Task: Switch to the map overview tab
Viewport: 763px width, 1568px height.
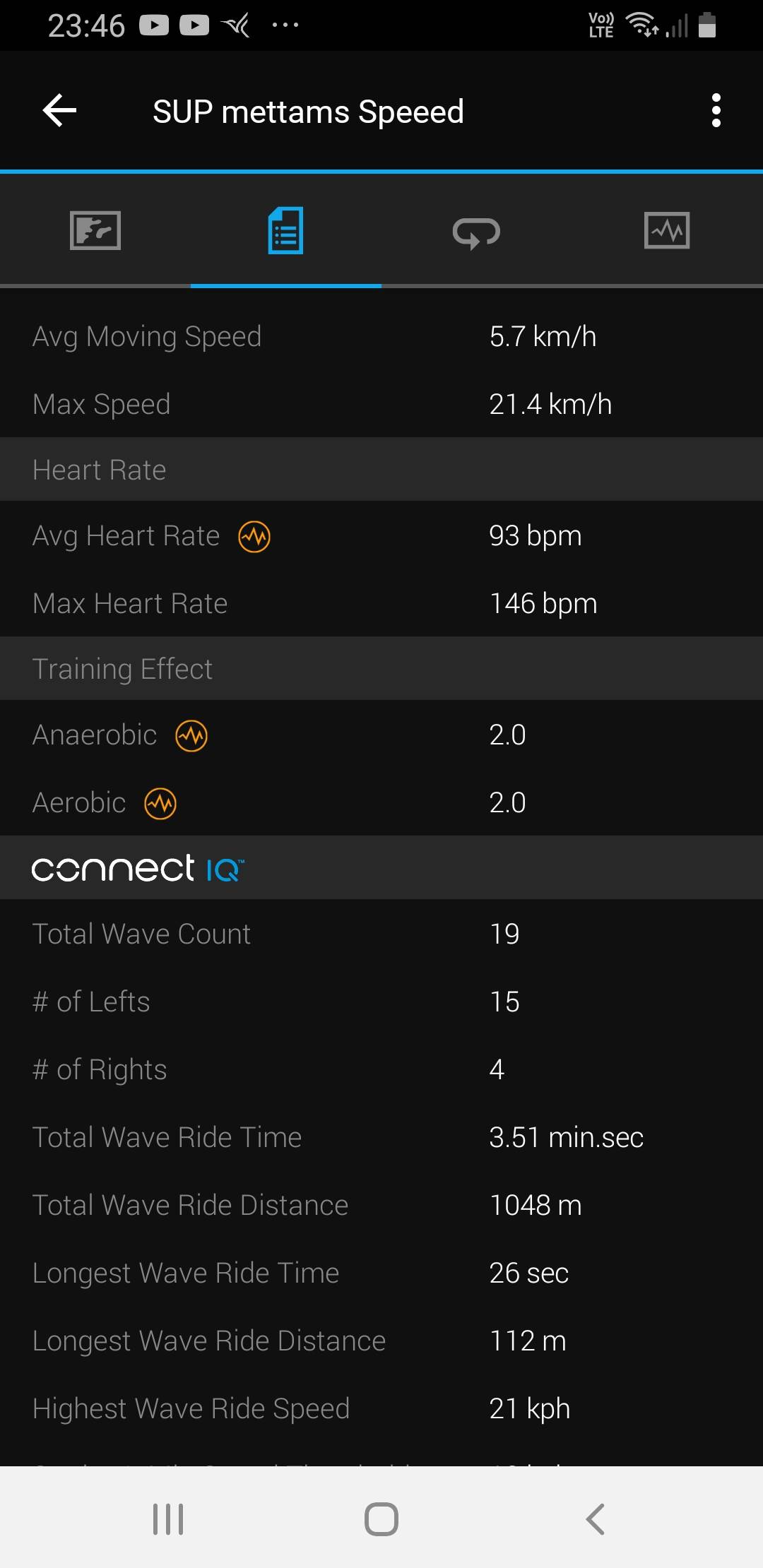Action: (95, 231)
